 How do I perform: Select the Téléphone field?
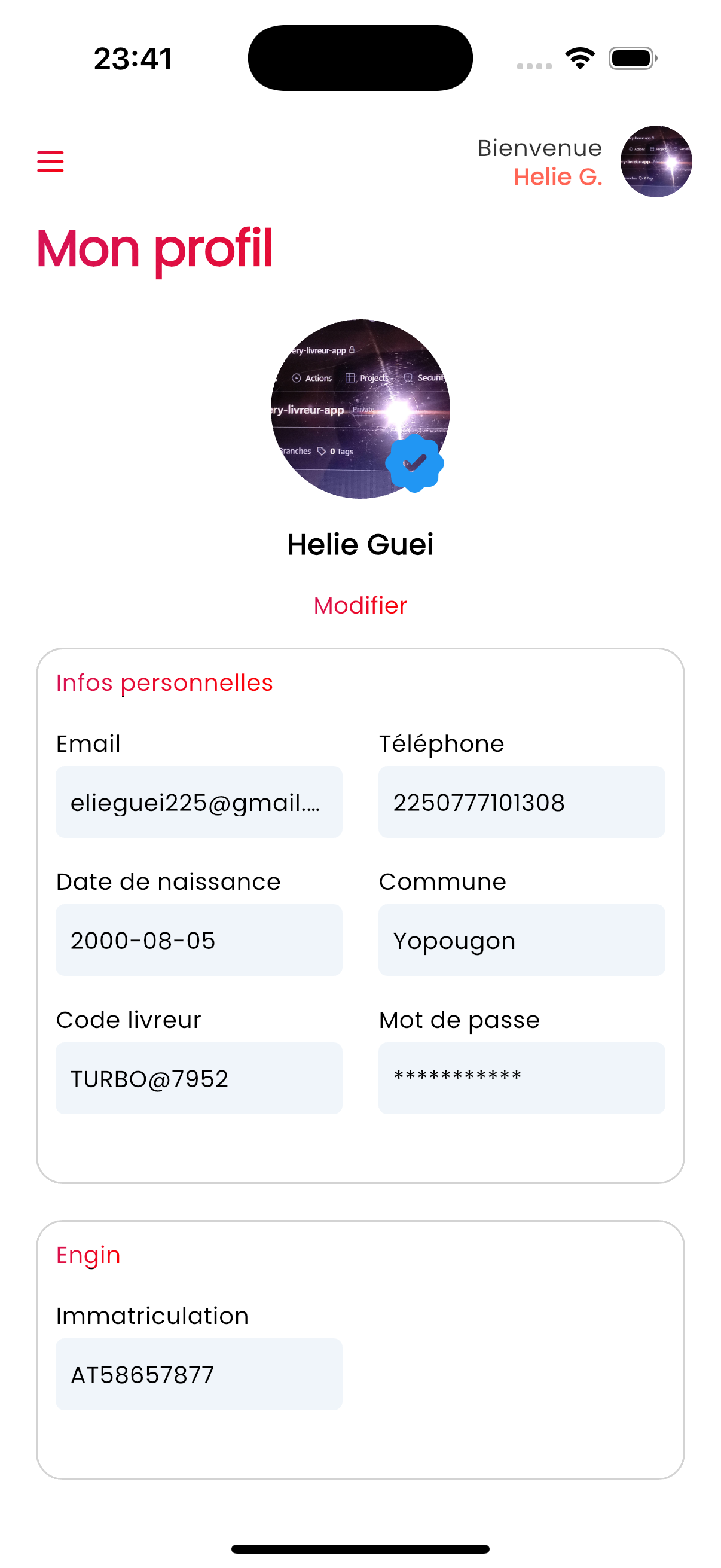tap(521, 802)
